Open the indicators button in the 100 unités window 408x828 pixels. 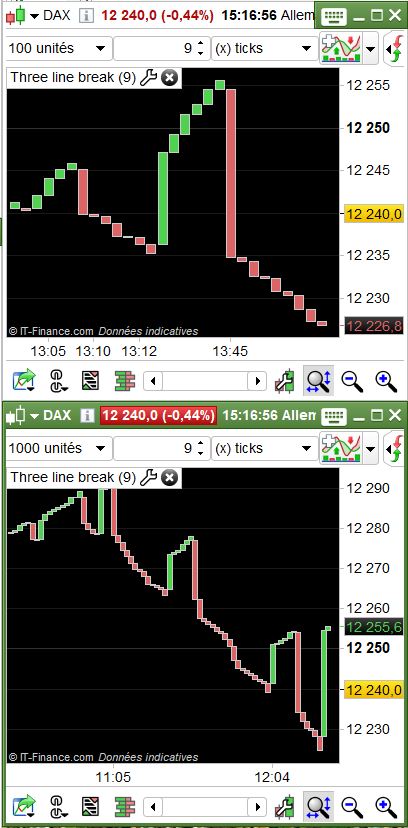click(340, 49)
